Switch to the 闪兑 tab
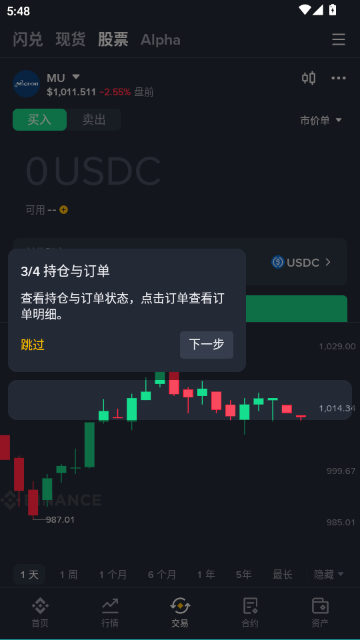 click(28, 40)
